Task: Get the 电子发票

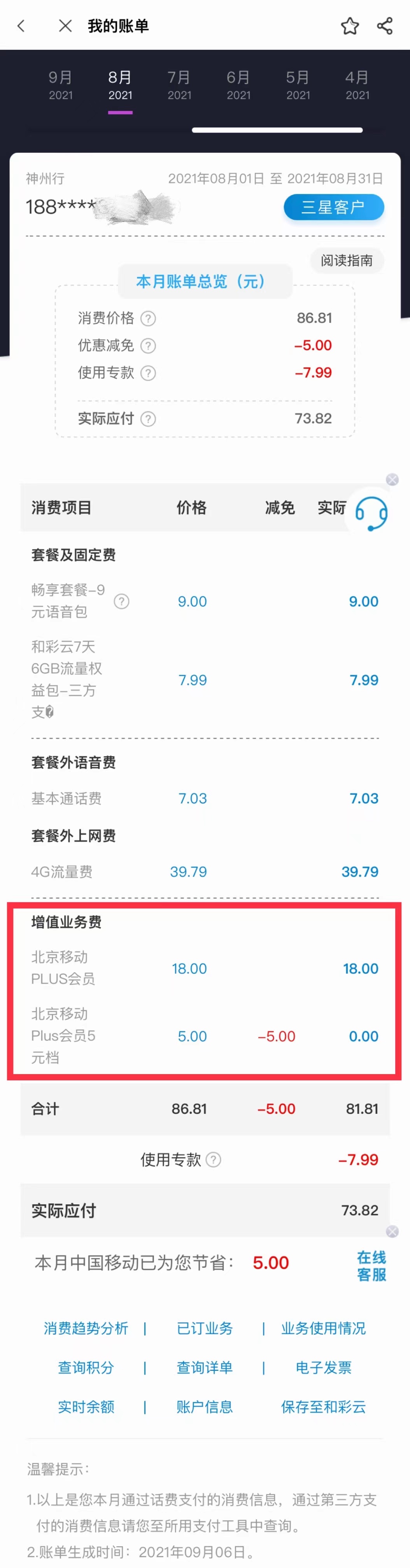Action: (x=323, y=1368)
